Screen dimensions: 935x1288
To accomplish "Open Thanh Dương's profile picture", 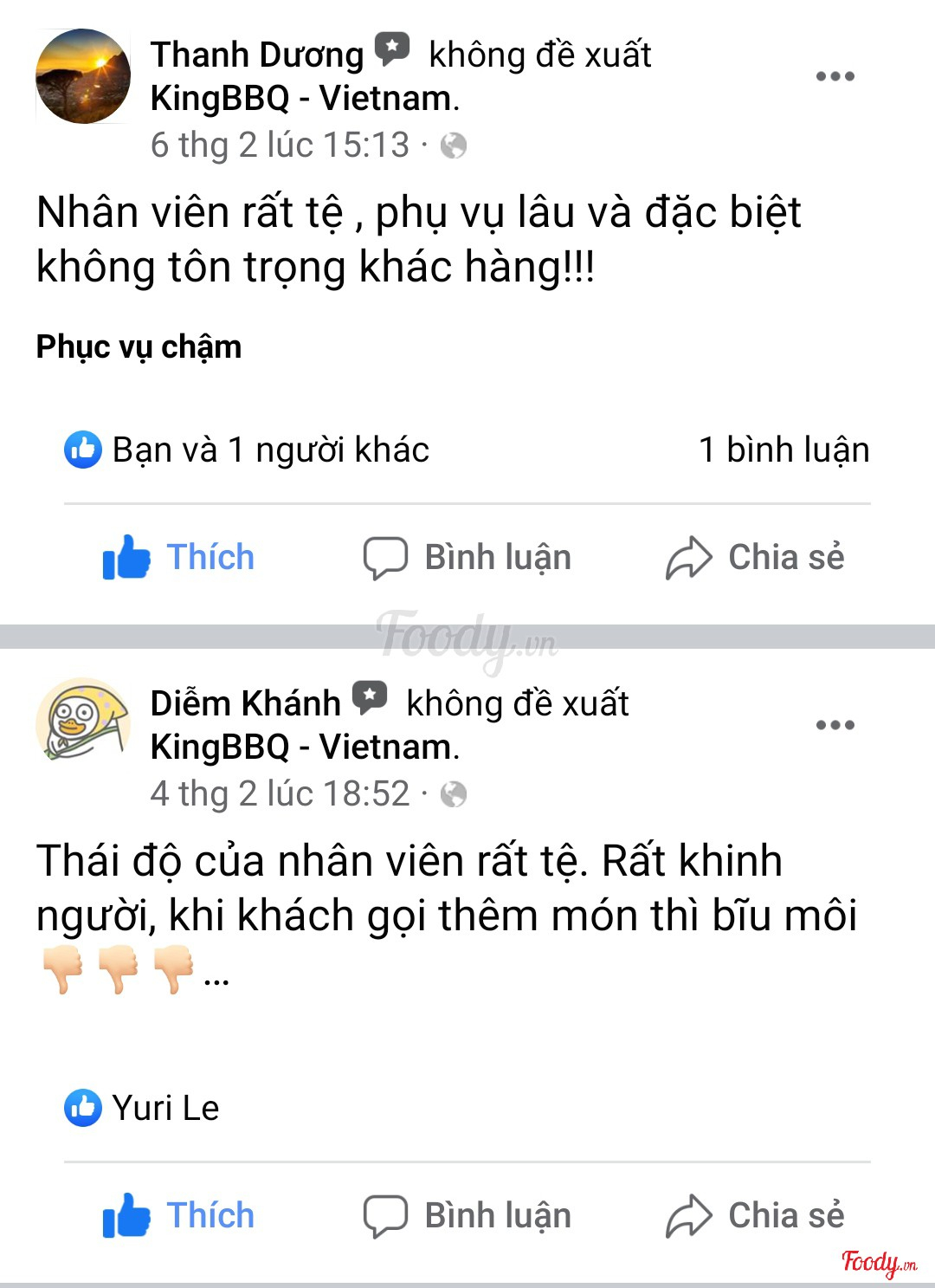I will click(82, 76).
